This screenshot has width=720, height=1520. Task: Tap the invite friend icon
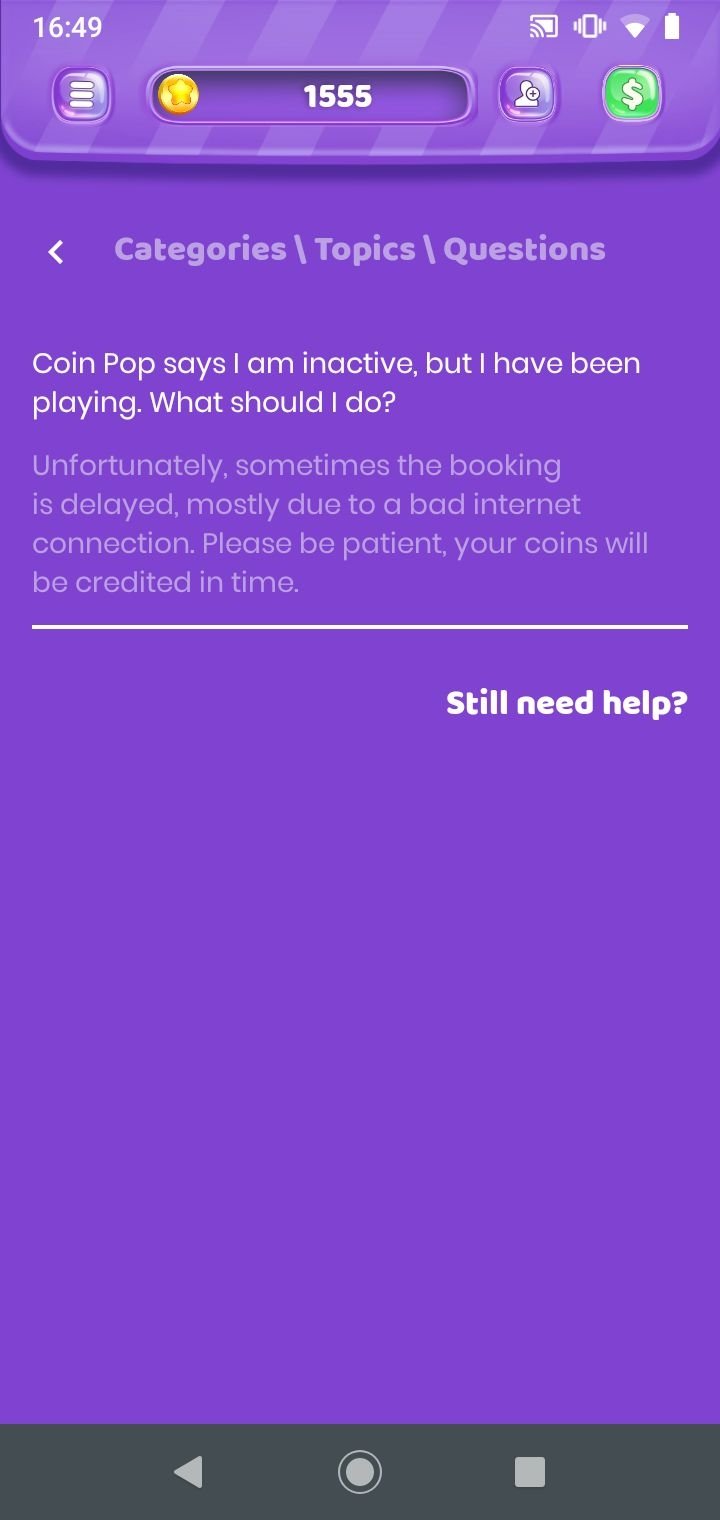tap(528, 96)
